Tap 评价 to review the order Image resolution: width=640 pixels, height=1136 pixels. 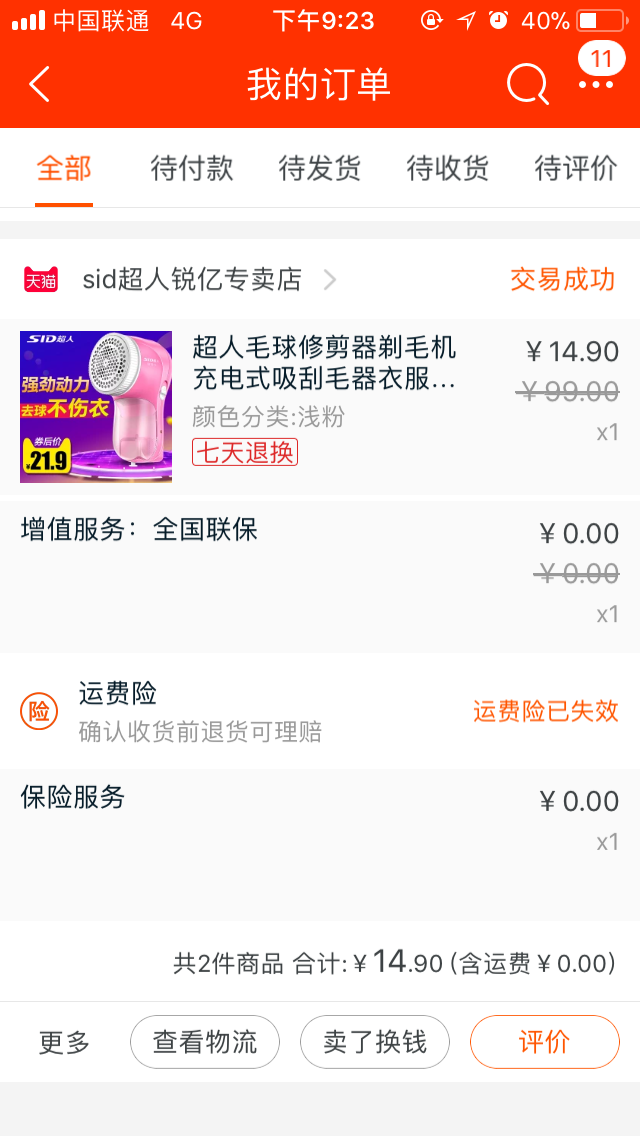545,1042
